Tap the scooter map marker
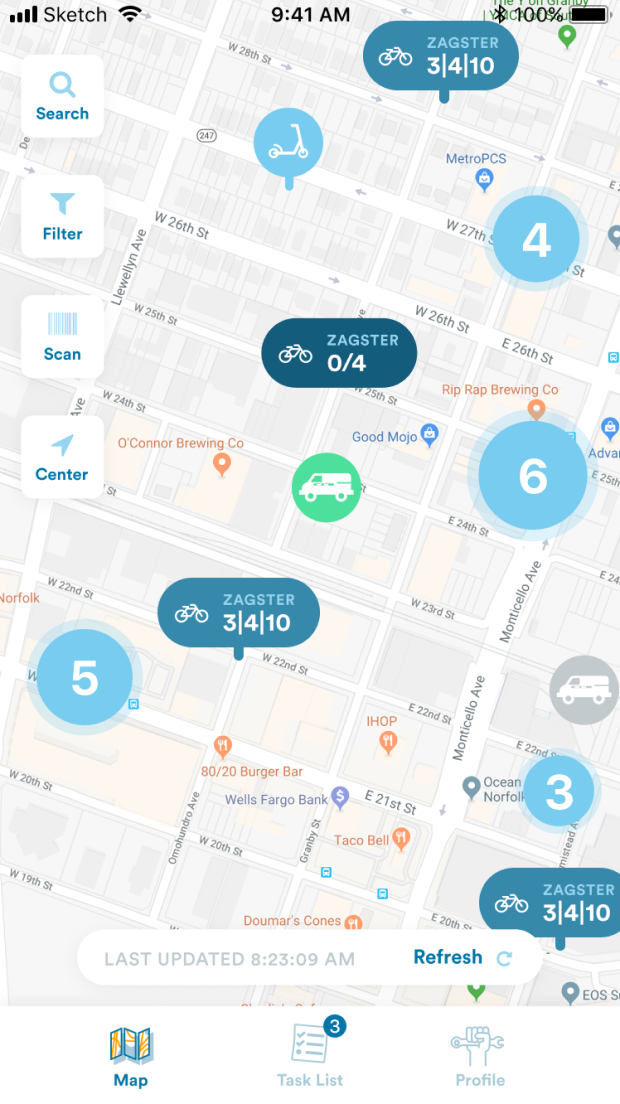620x1104 pixels. [288, 144]
